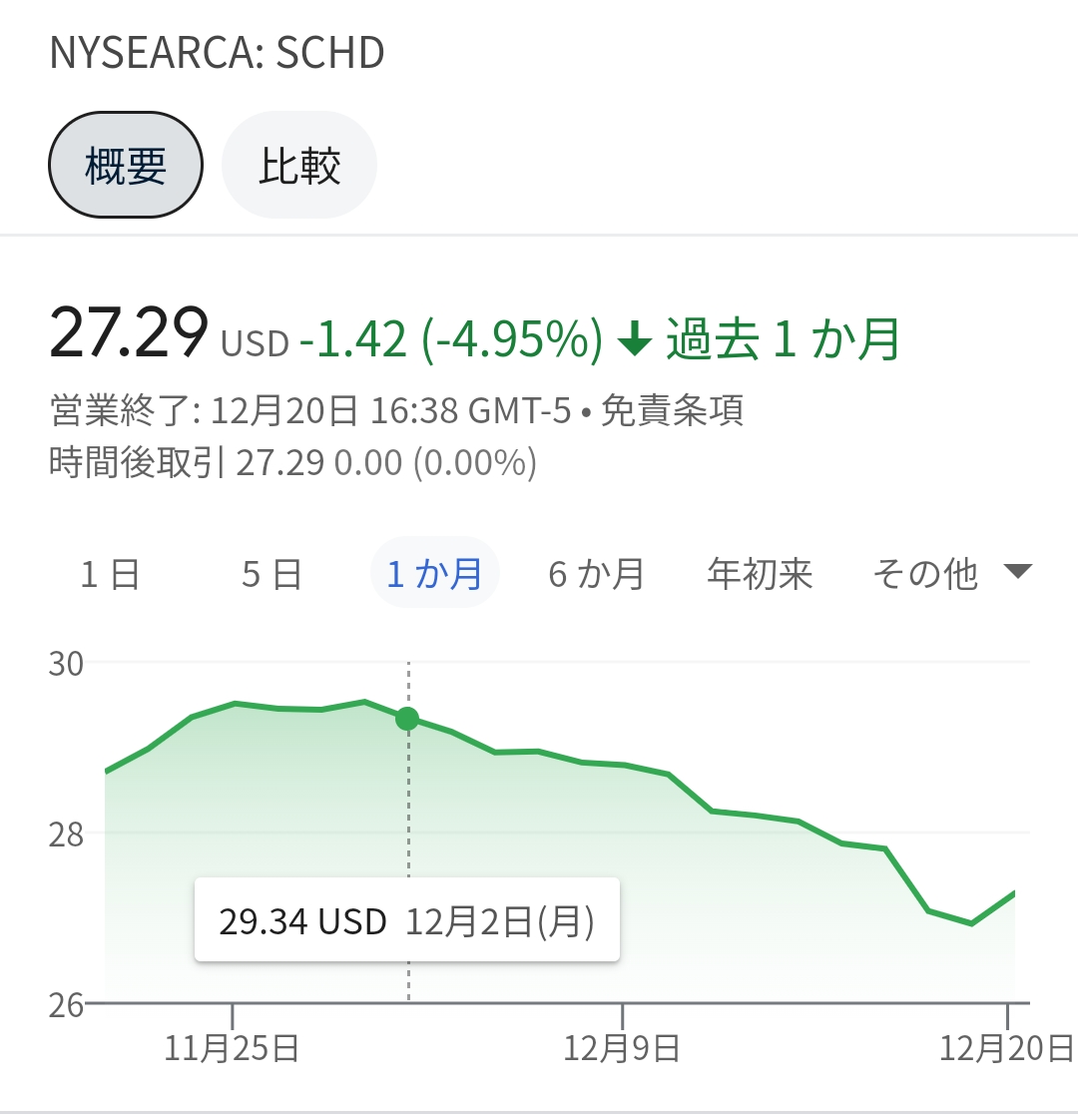Select the green data point on the chart

pyautogui.click(x=407, y=718)
